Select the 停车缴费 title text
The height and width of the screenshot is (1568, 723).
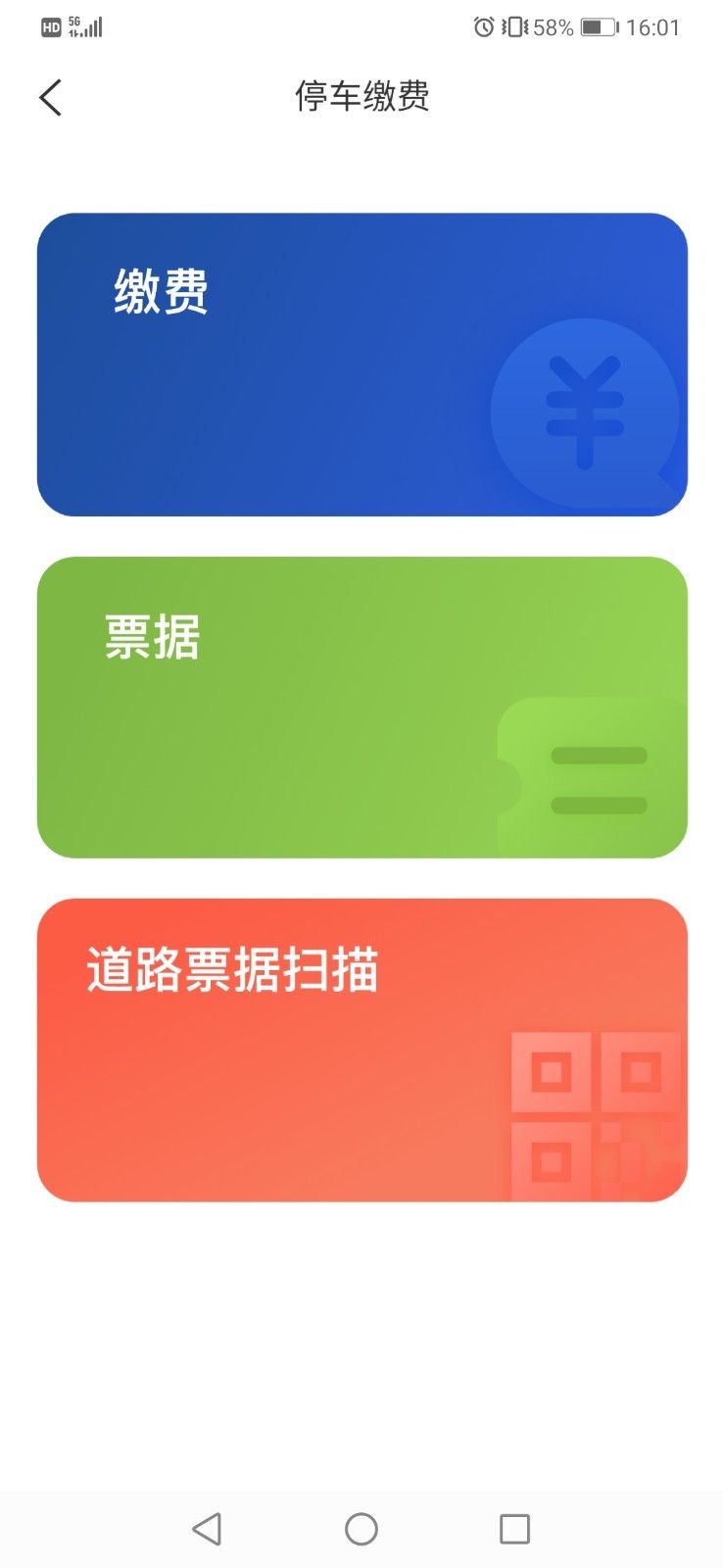(361, 98)
